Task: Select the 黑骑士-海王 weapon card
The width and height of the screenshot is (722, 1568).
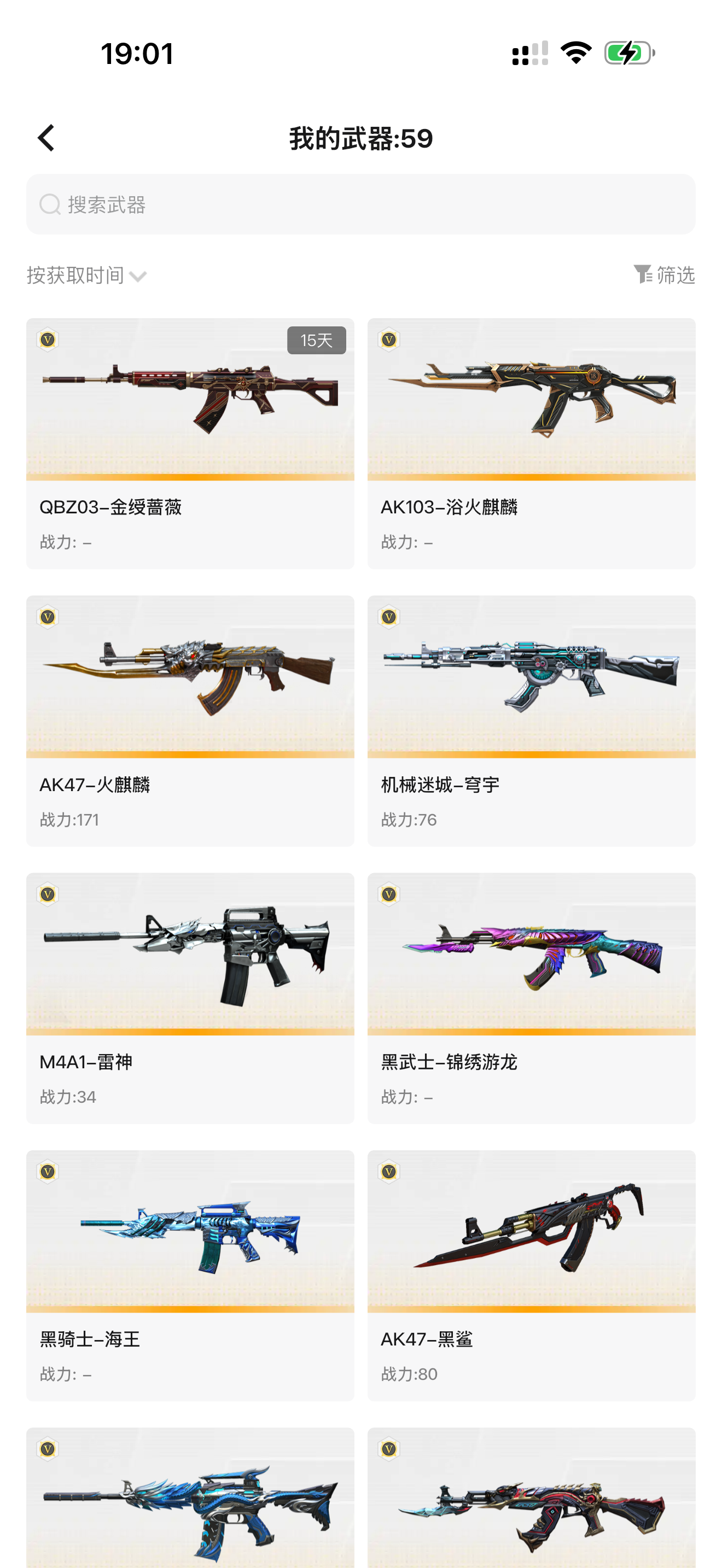Action: (x=190, y=1276)
